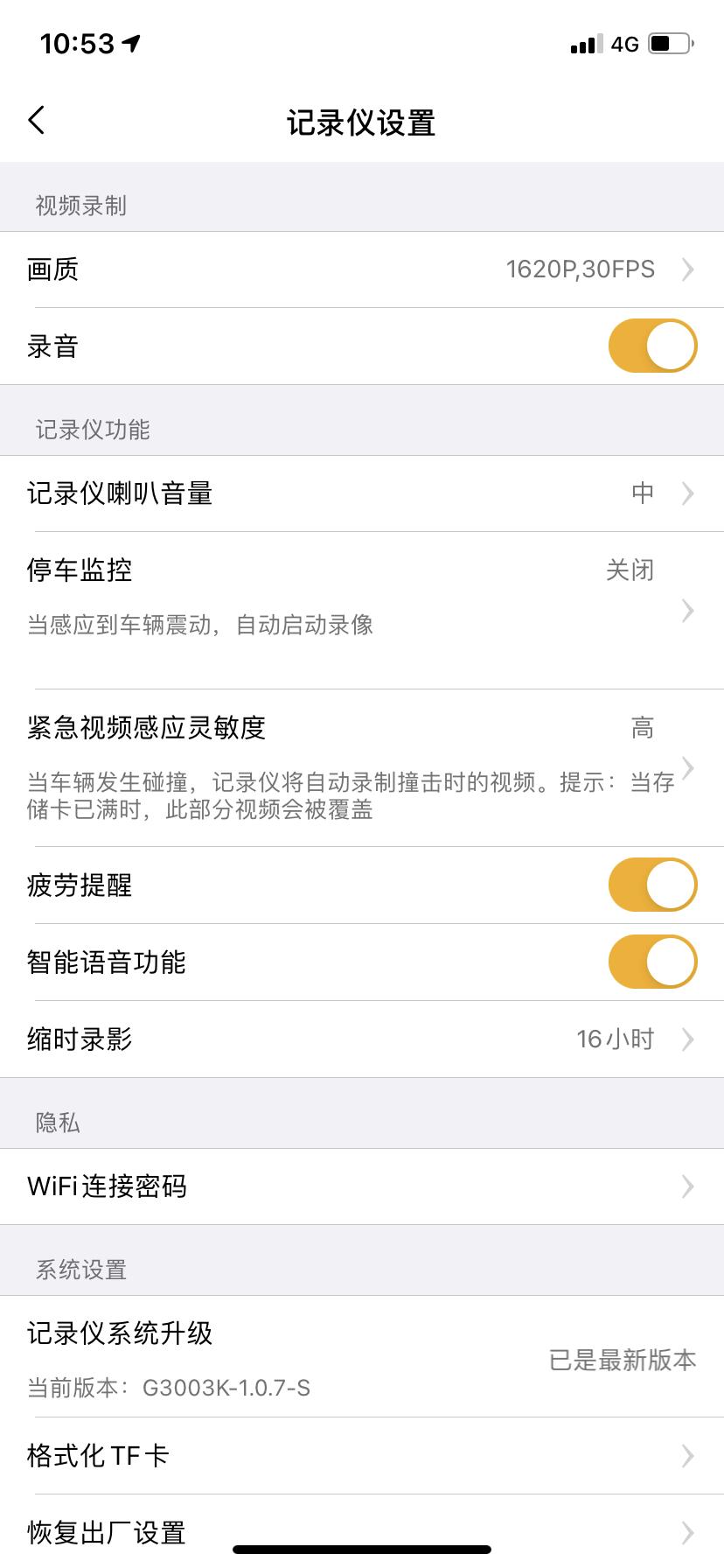Select the 1620P,30FPS quality value
This screenshot has height=1568, width=724.
coord(580,269)
